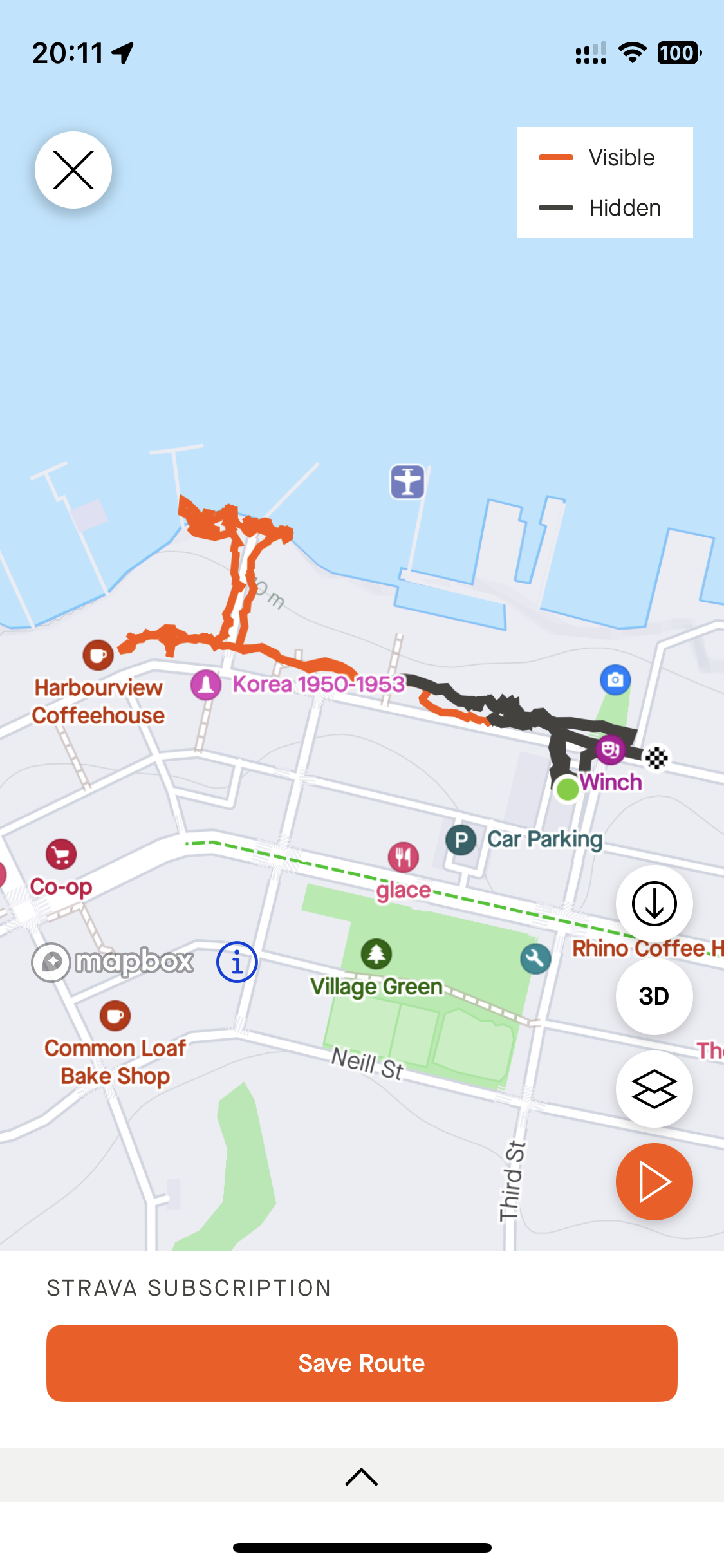Switch the map to 3D view
This screenshot has height=1568, width=724.
[654, 996]
